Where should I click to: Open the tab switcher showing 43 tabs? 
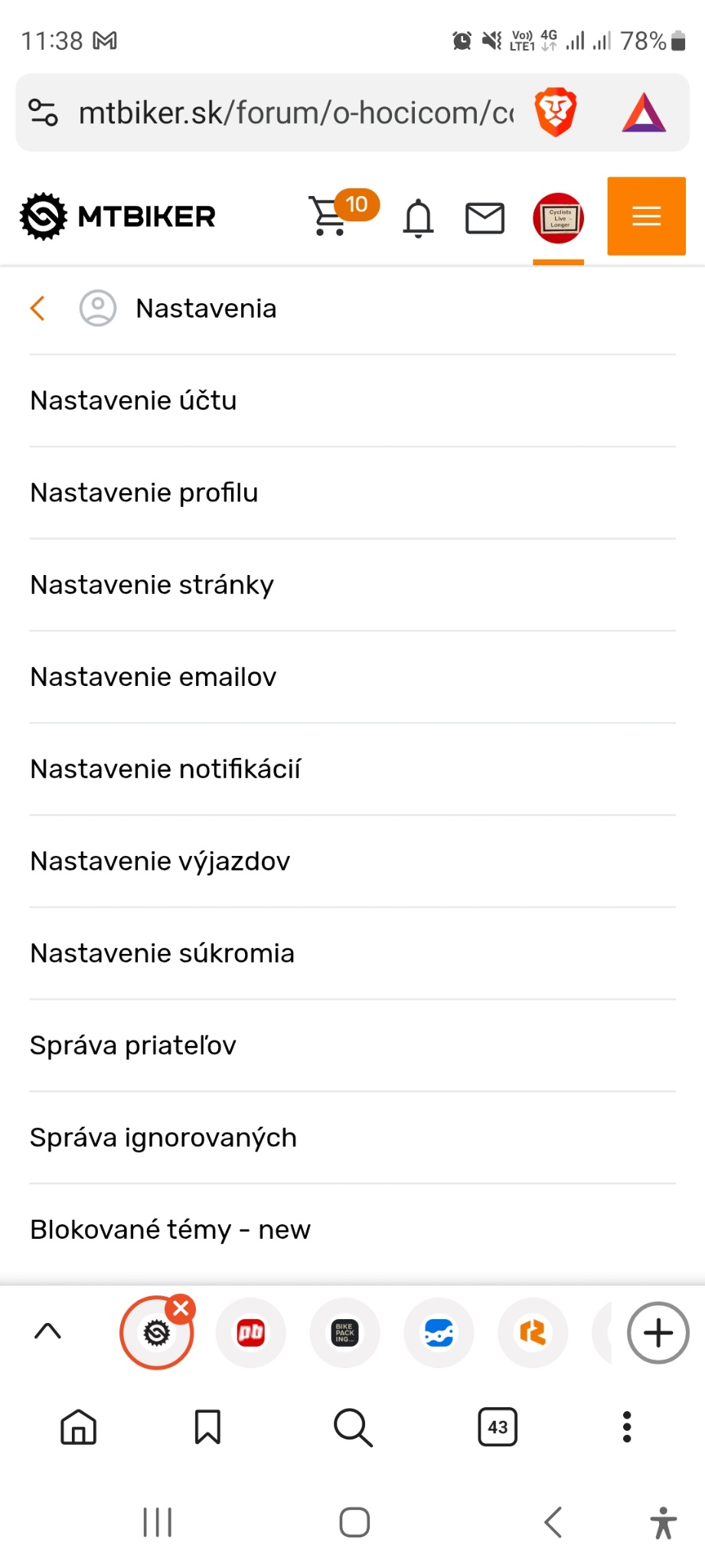[x=498, y=1427]
